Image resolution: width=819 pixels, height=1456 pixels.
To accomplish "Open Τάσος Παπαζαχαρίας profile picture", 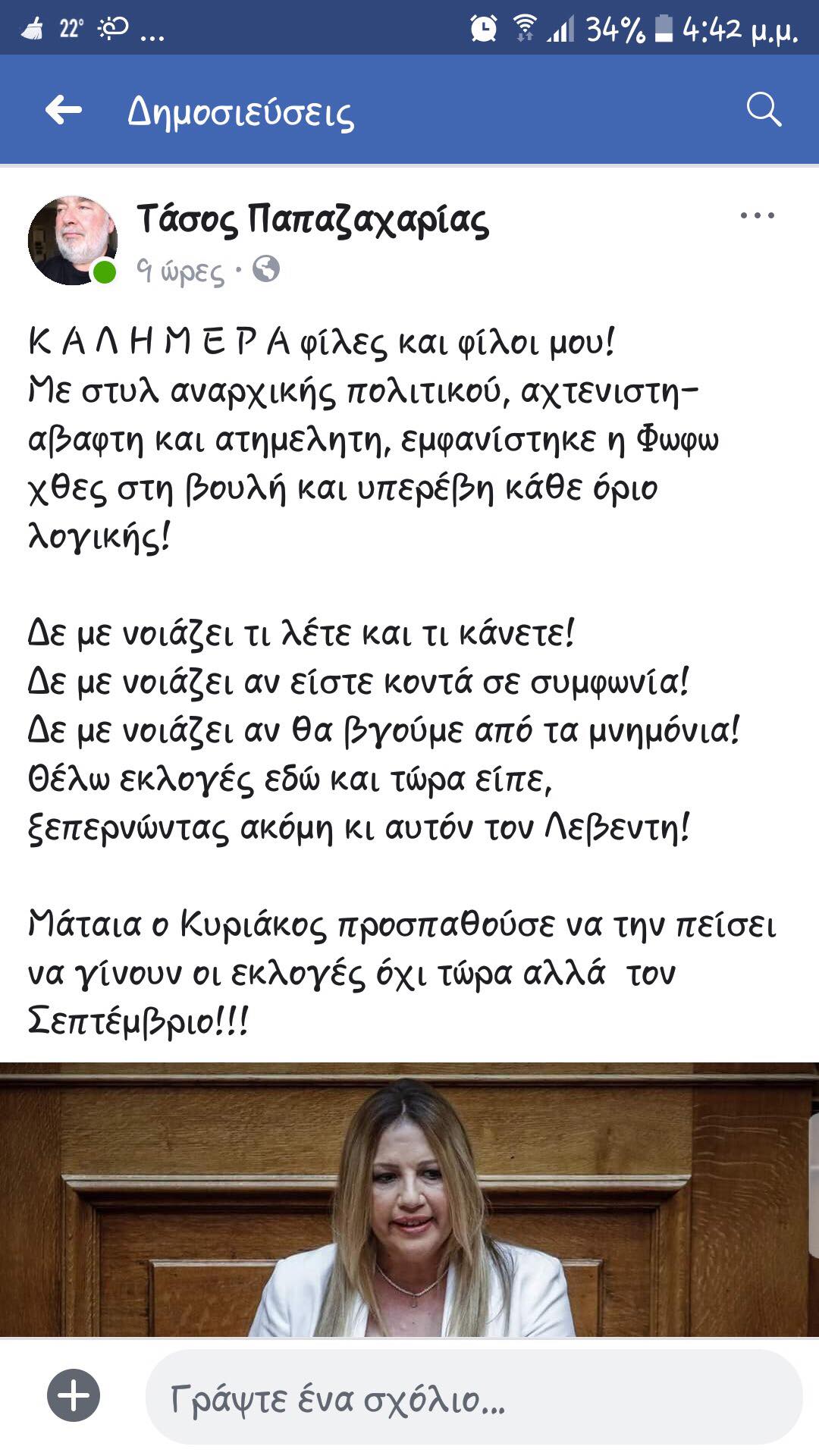I will click(73, 241).
